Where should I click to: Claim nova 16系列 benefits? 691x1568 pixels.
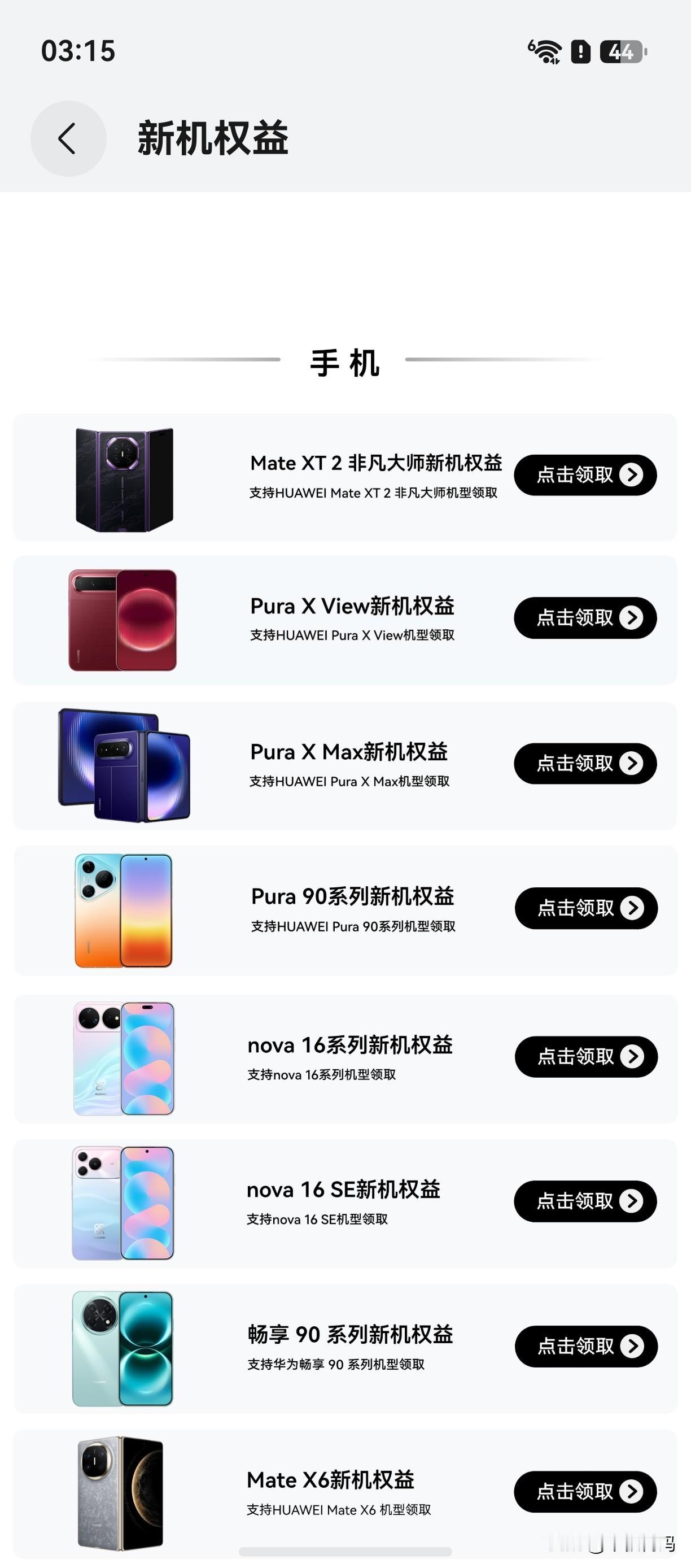[x=586, y=1057]
